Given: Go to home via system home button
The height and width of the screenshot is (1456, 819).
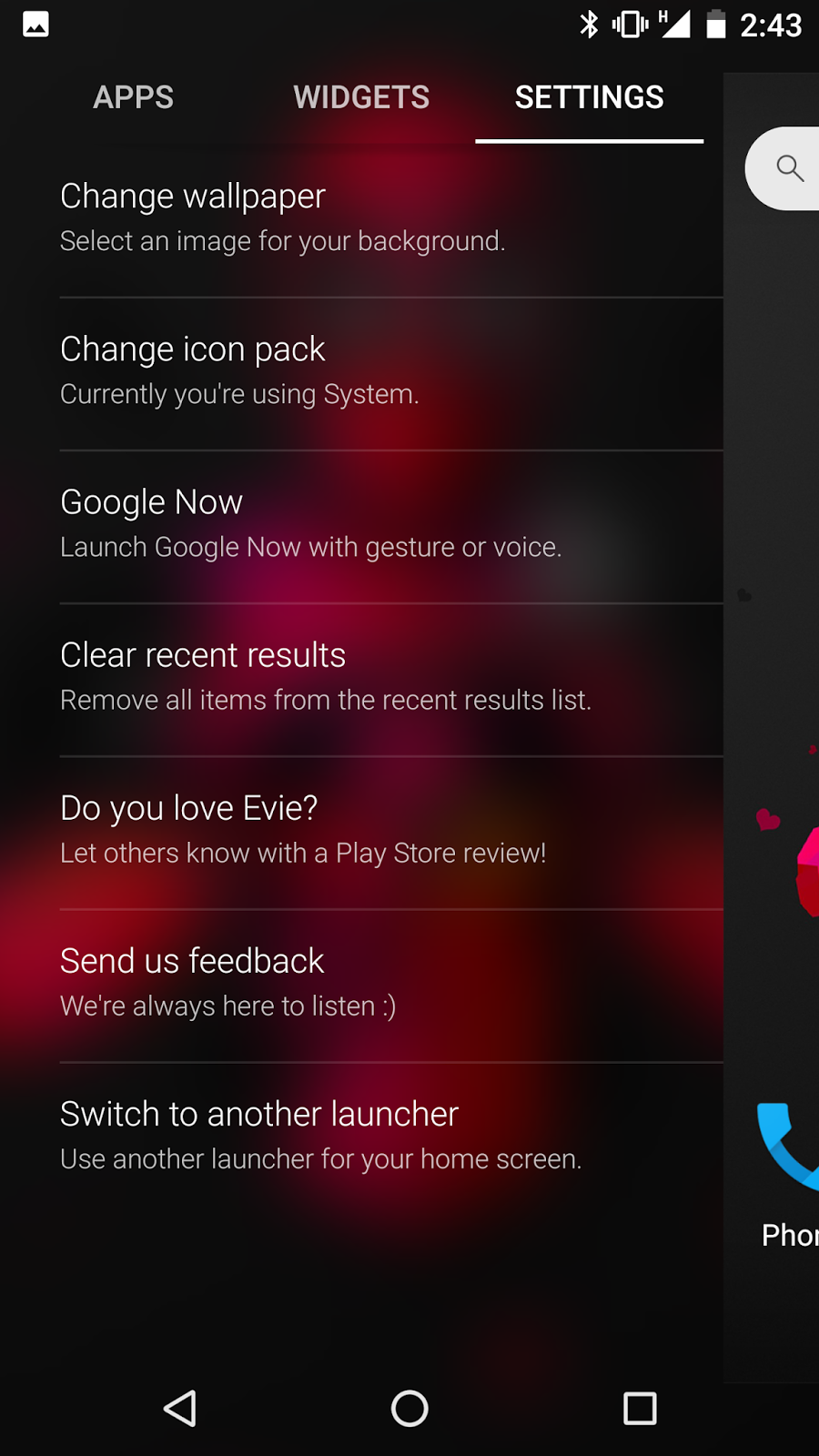Looking at the screenshot, I should 409,1408.
